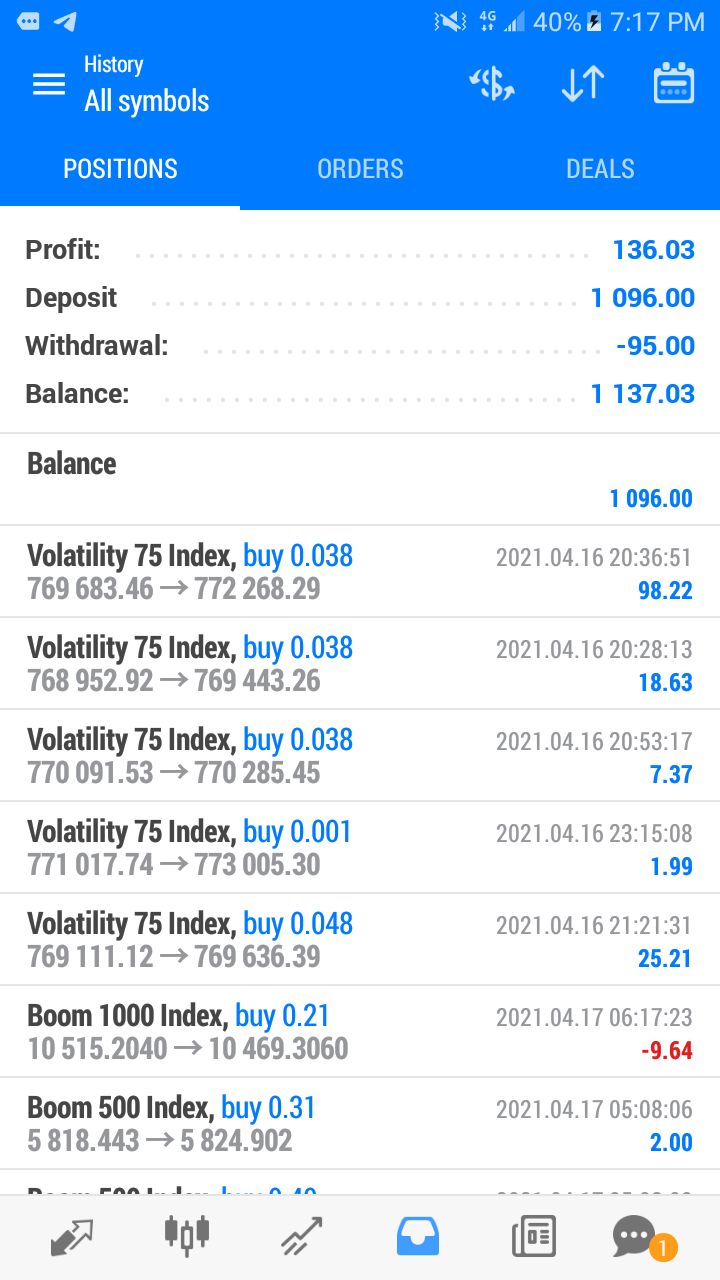720x1280 pixels.
Task: Open Volatility 75 buy 0.048 trade
Action: (x=360, y=940)
